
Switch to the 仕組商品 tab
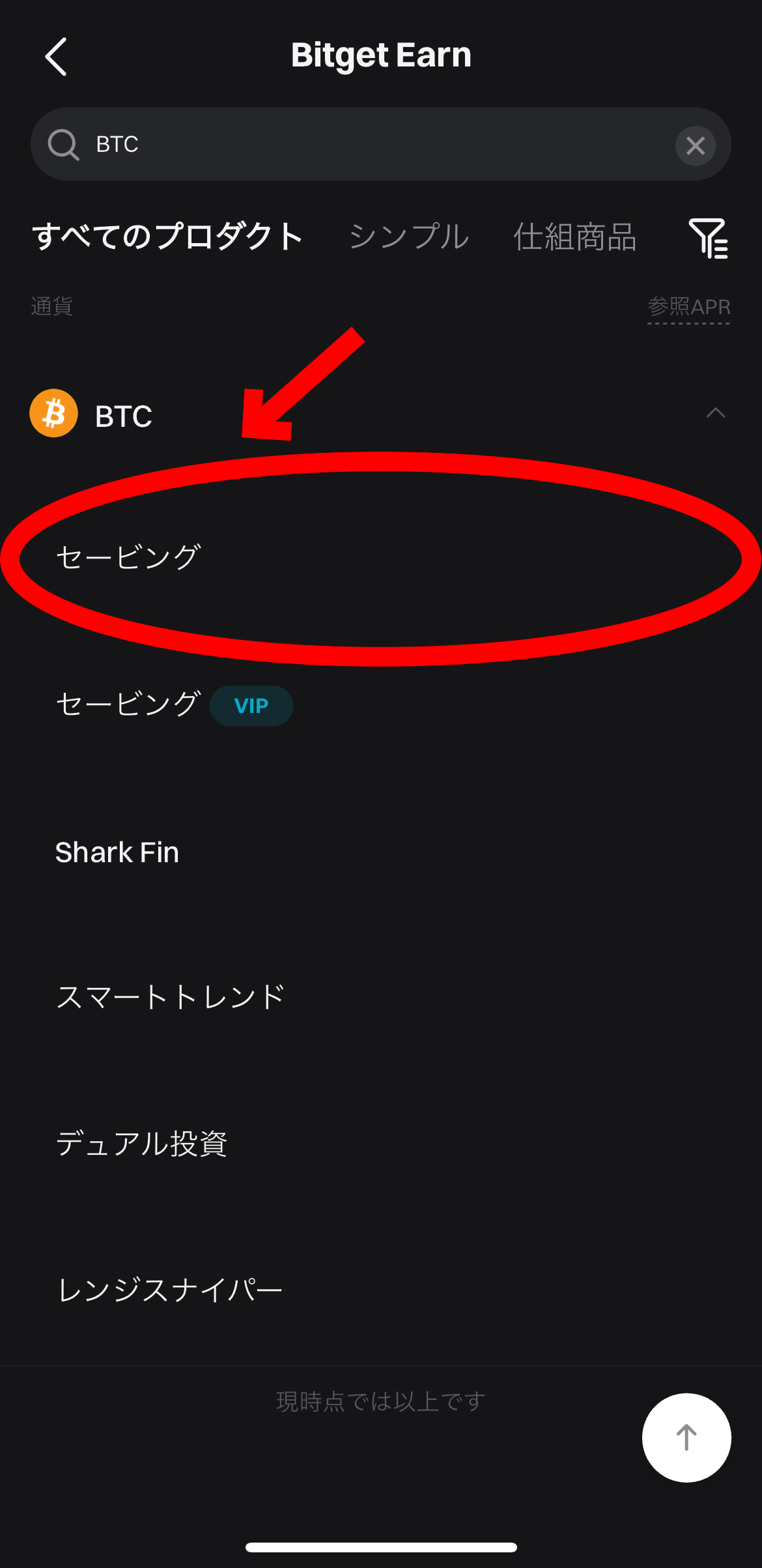point(576,237)
